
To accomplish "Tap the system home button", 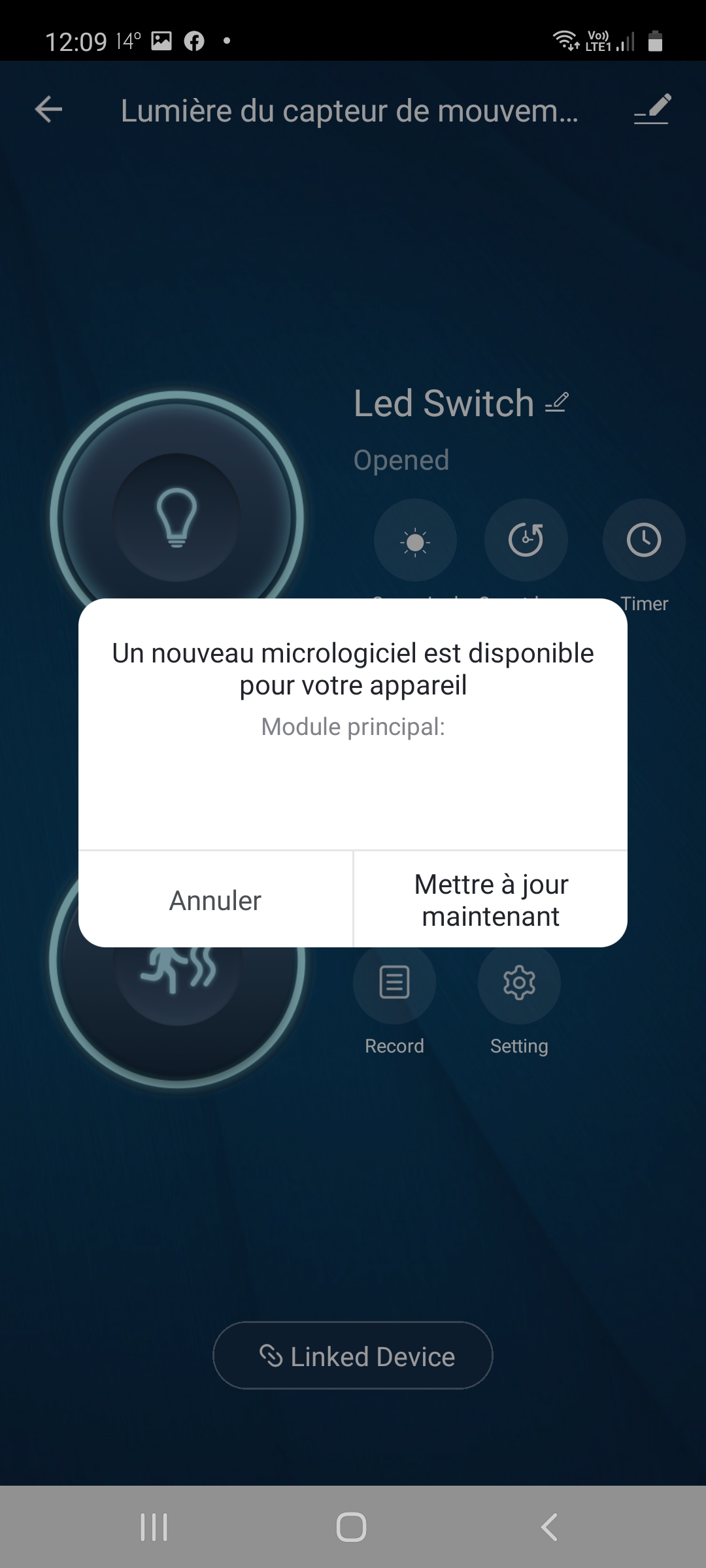I will pos(351,1527).
